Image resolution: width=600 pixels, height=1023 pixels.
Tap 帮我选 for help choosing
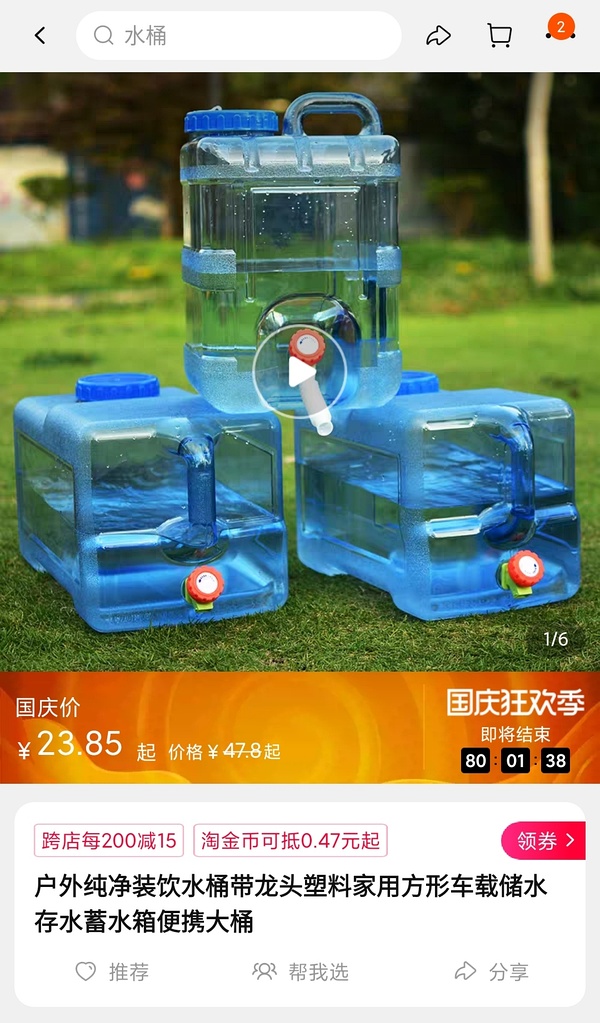[x=300, y=971]
